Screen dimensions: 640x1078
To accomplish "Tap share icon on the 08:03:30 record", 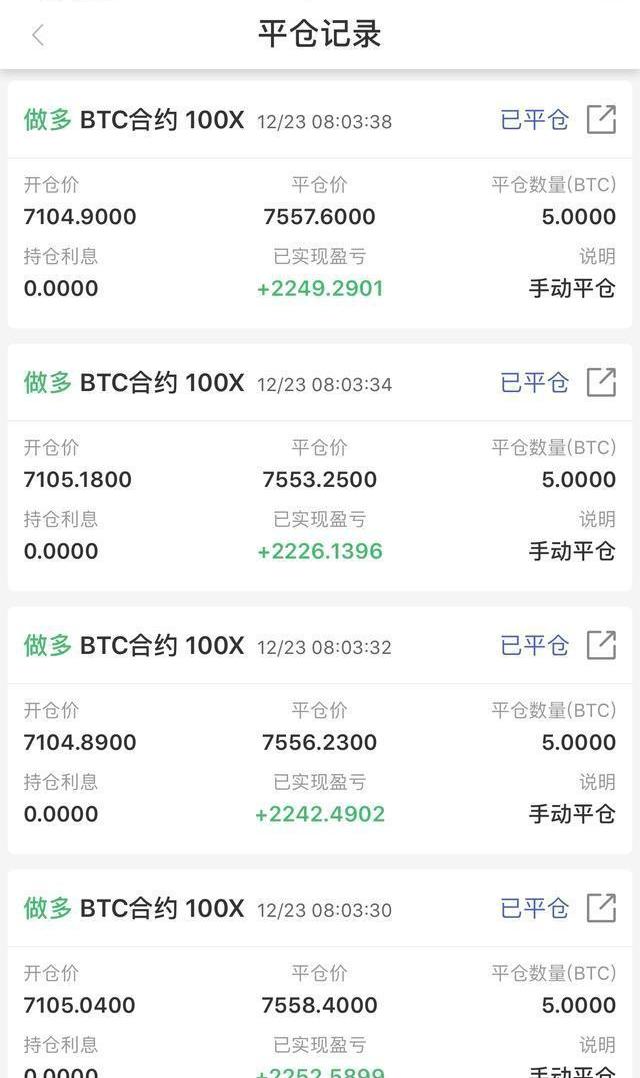I will (x=601, y=908).
